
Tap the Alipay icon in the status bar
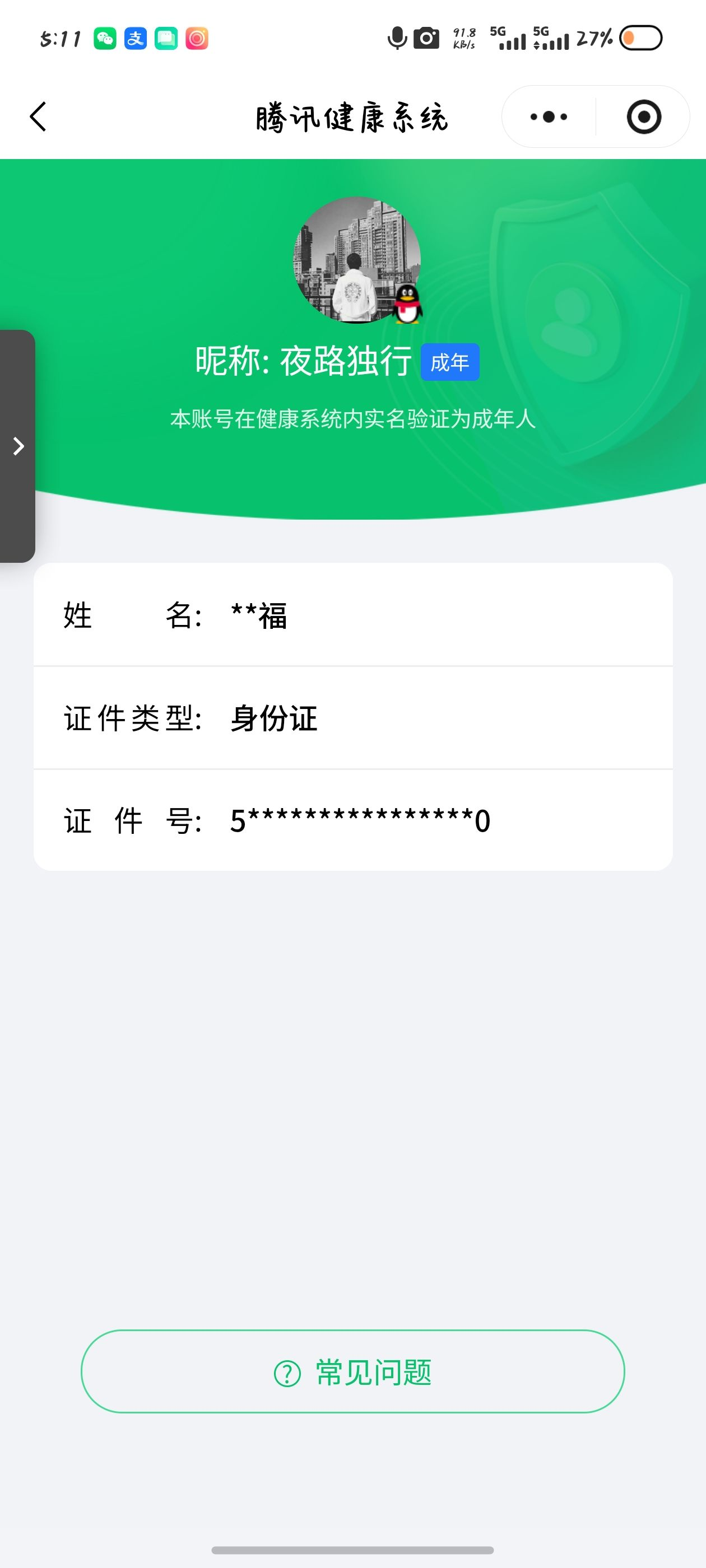click(x=137, y=38)
